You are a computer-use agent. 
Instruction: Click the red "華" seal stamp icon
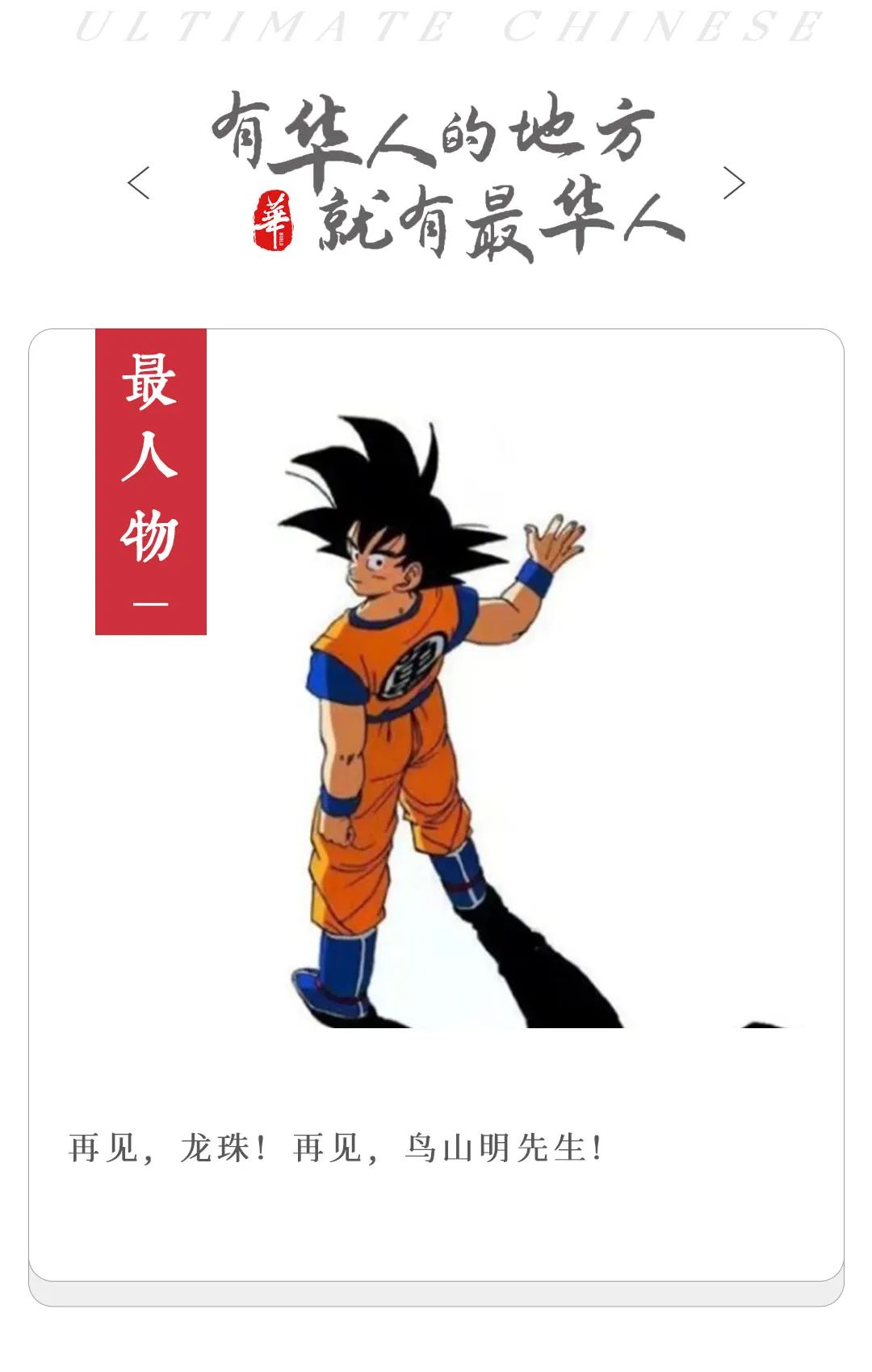tap(274, 220)
